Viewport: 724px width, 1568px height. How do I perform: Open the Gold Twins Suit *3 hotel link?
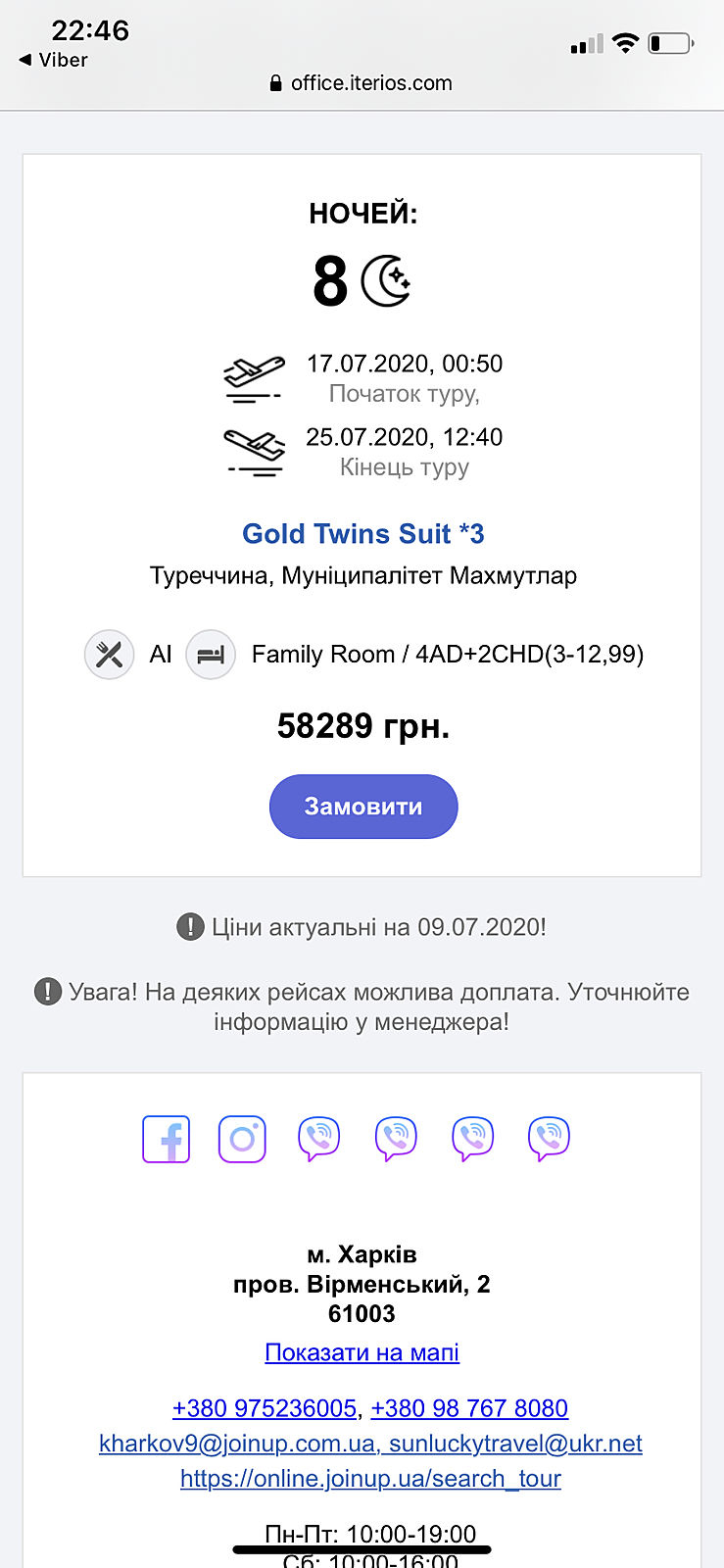click(362, 534)
